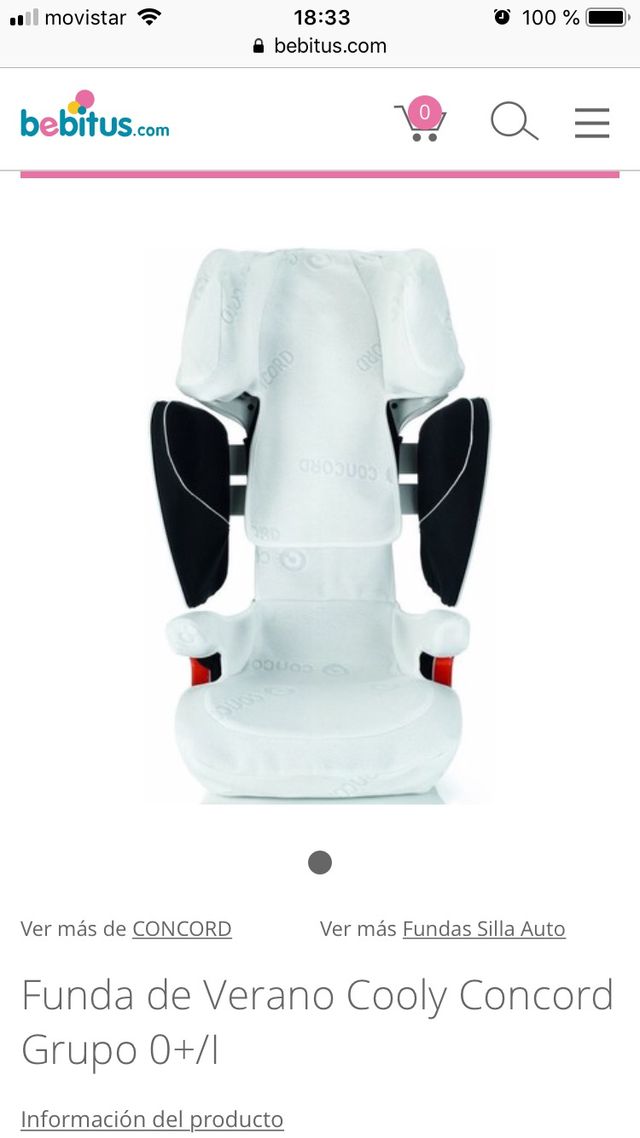Open the hamburger menu
Viewport: 640px width, 1138px height.
tap(592, 123)
